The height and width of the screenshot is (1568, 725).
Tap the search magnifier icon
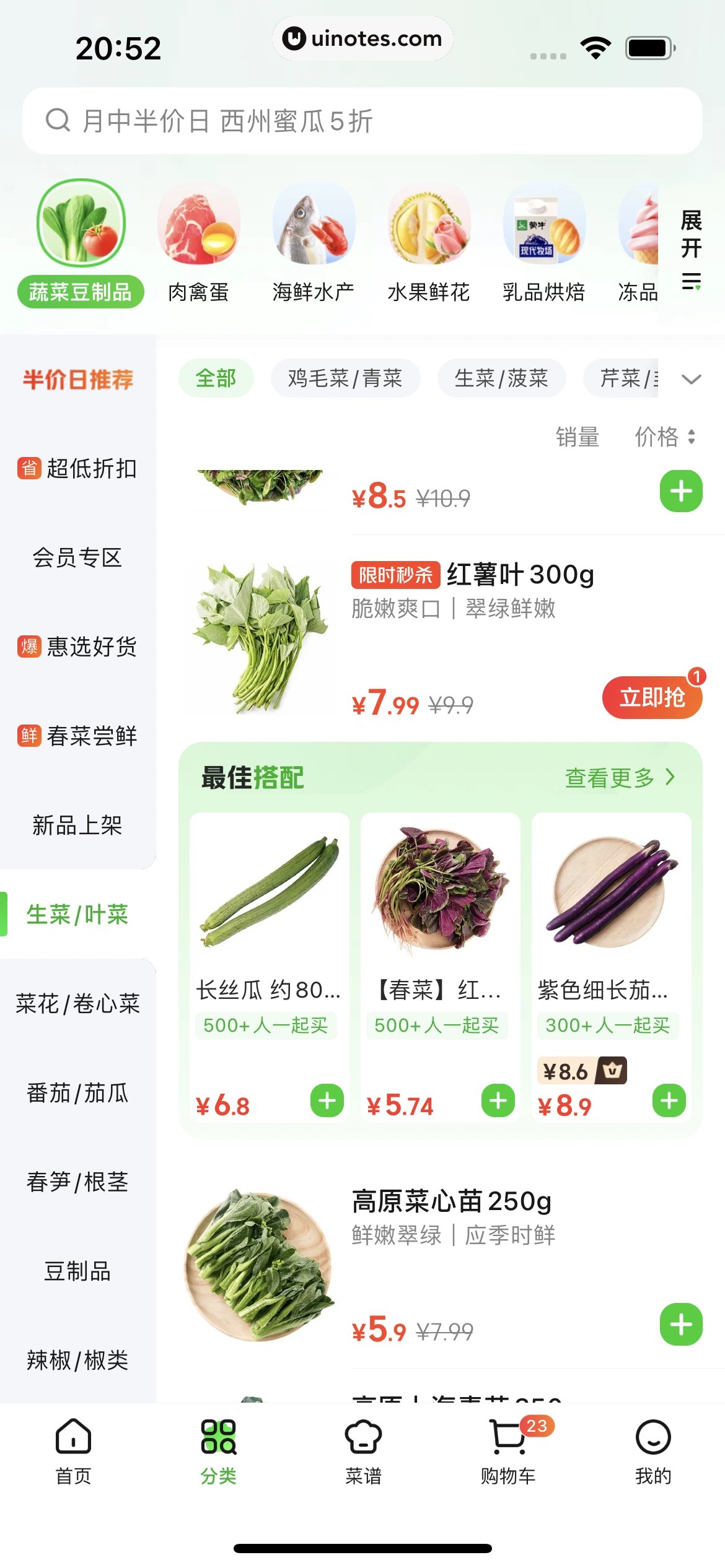58,121
